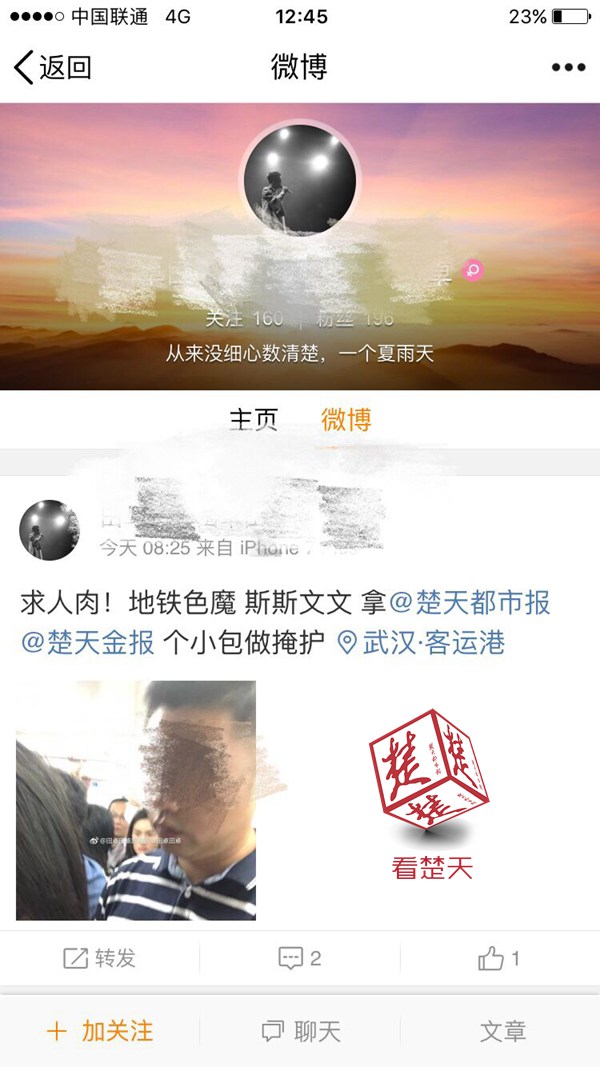Tap the poster's avatar beside the post
The height and width of the screenshot is (1067, 600).
click(49, 530)
